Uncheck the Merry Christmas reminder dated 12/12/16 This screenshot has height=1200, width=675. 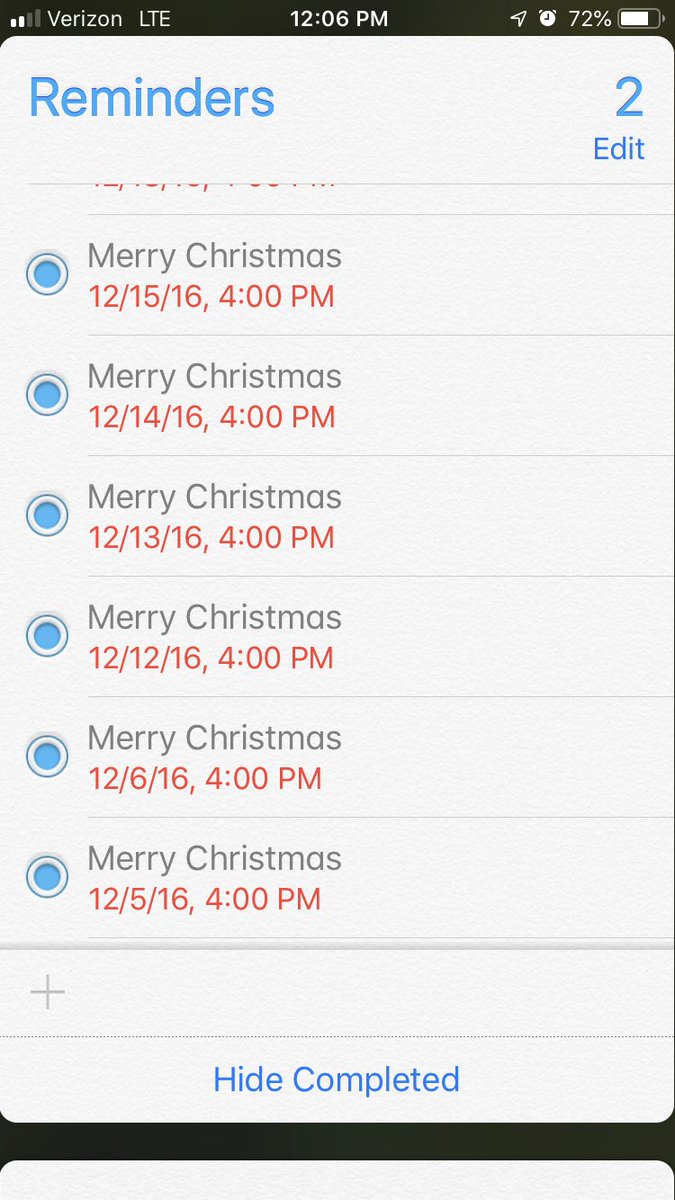(47, 636)
